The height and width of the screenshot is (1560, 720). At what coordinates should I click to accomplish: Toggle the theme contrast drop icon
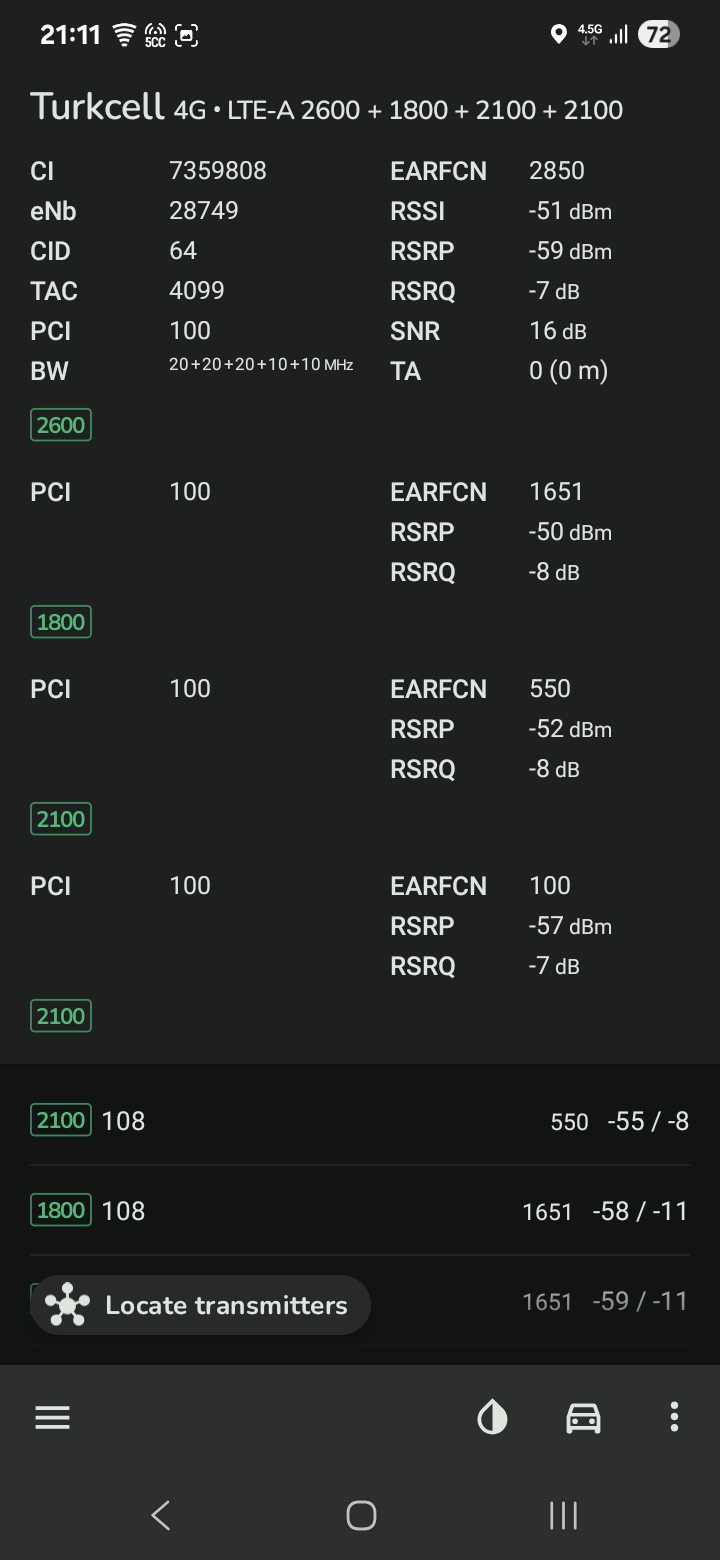[x=492, y=1417]
